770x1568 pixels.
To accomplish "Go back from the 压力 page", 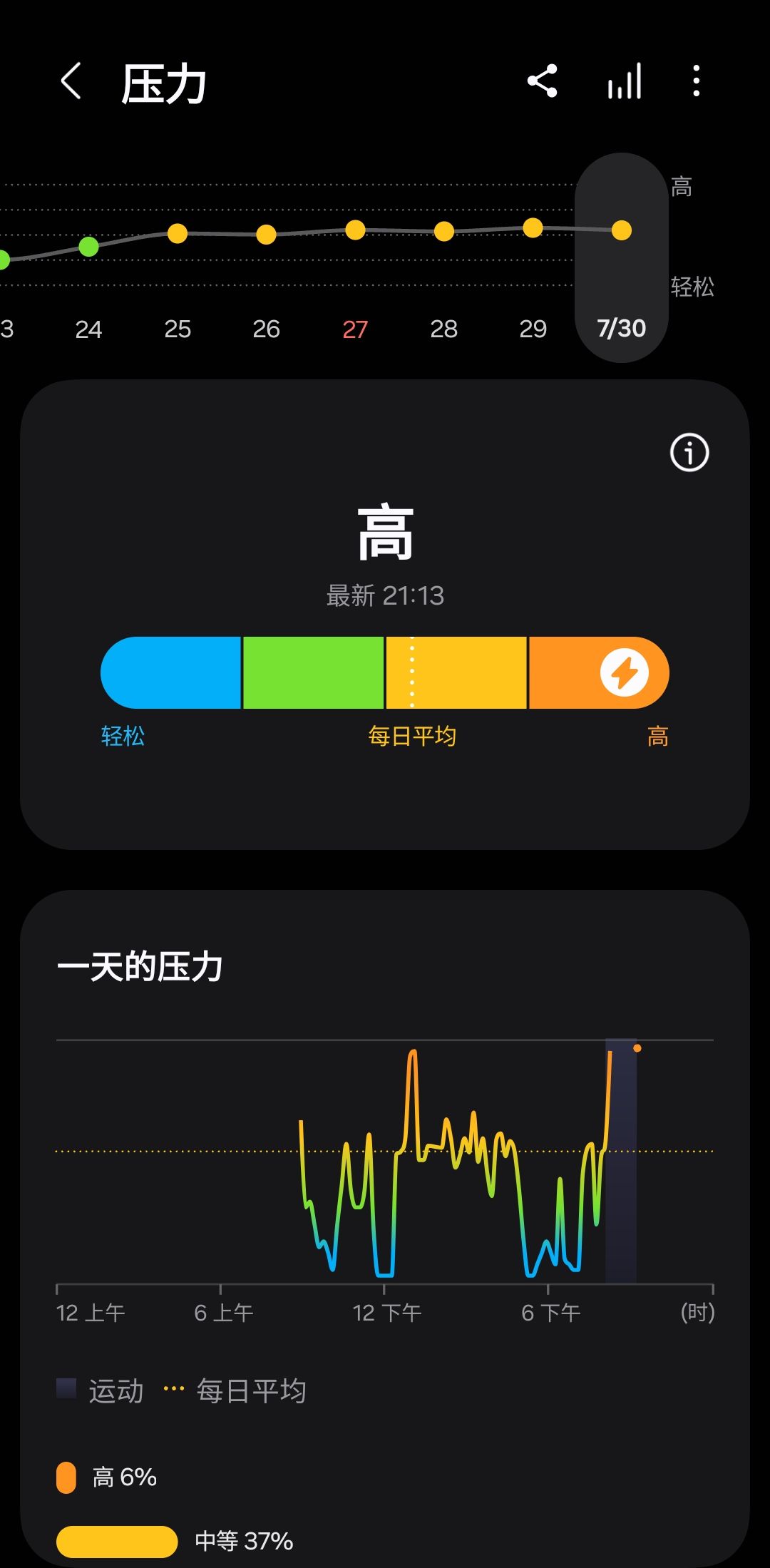I will [x=71, y=81].
